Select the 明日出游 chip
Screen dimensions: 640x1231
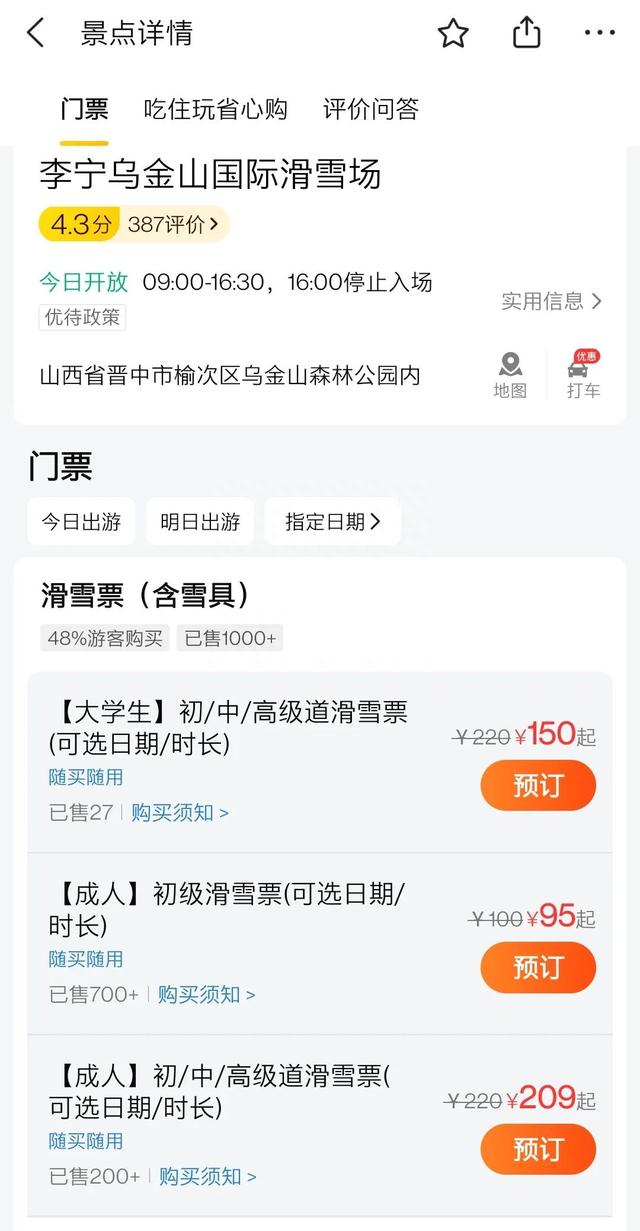[200, 522]
